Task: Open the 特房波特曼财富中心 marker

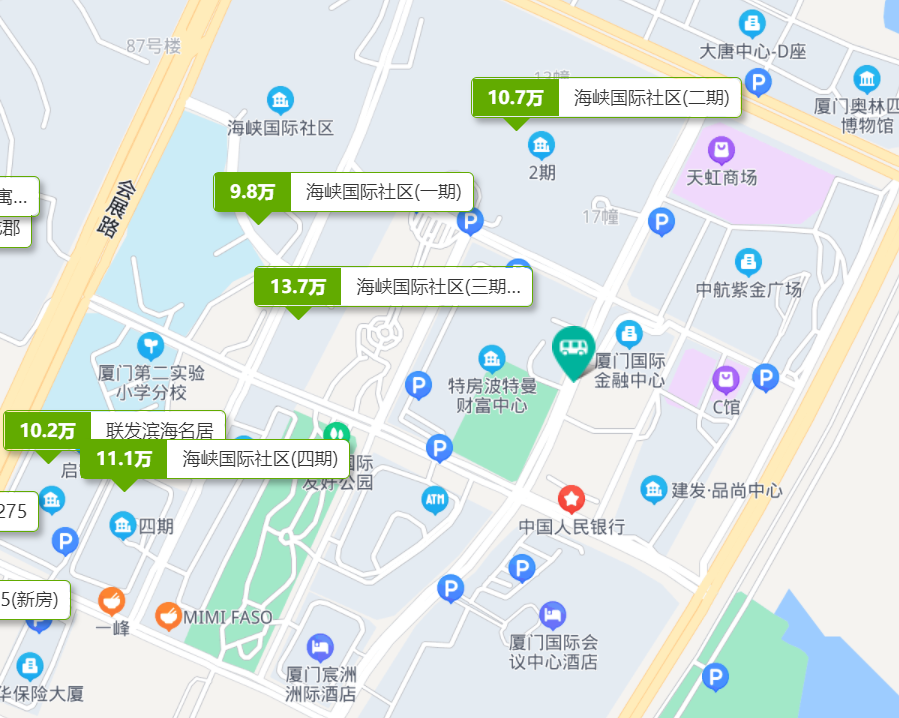Action: pyautogui.click(x=491, y=359)
